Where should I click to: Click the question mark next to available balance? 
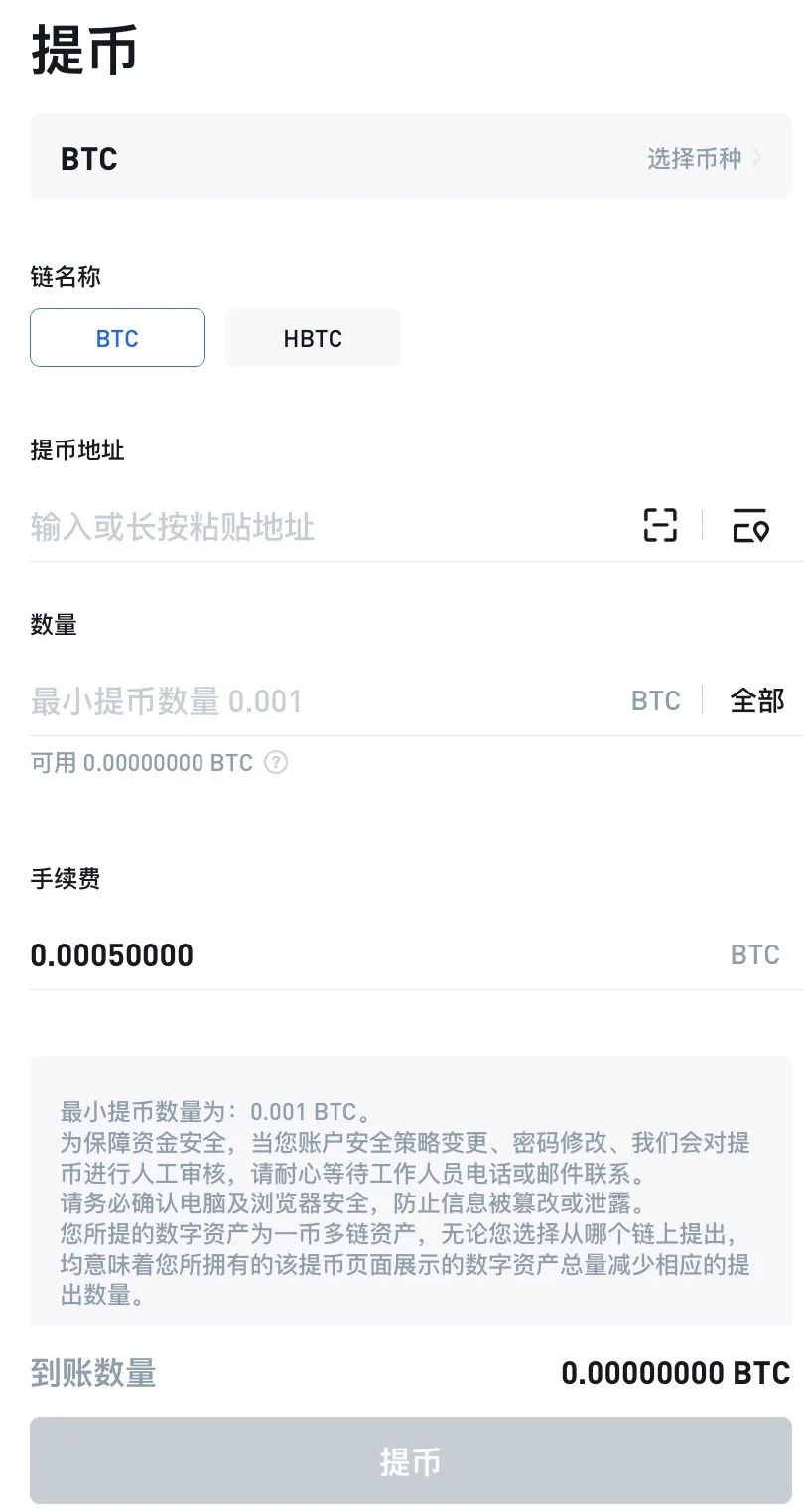coord(276,762)
